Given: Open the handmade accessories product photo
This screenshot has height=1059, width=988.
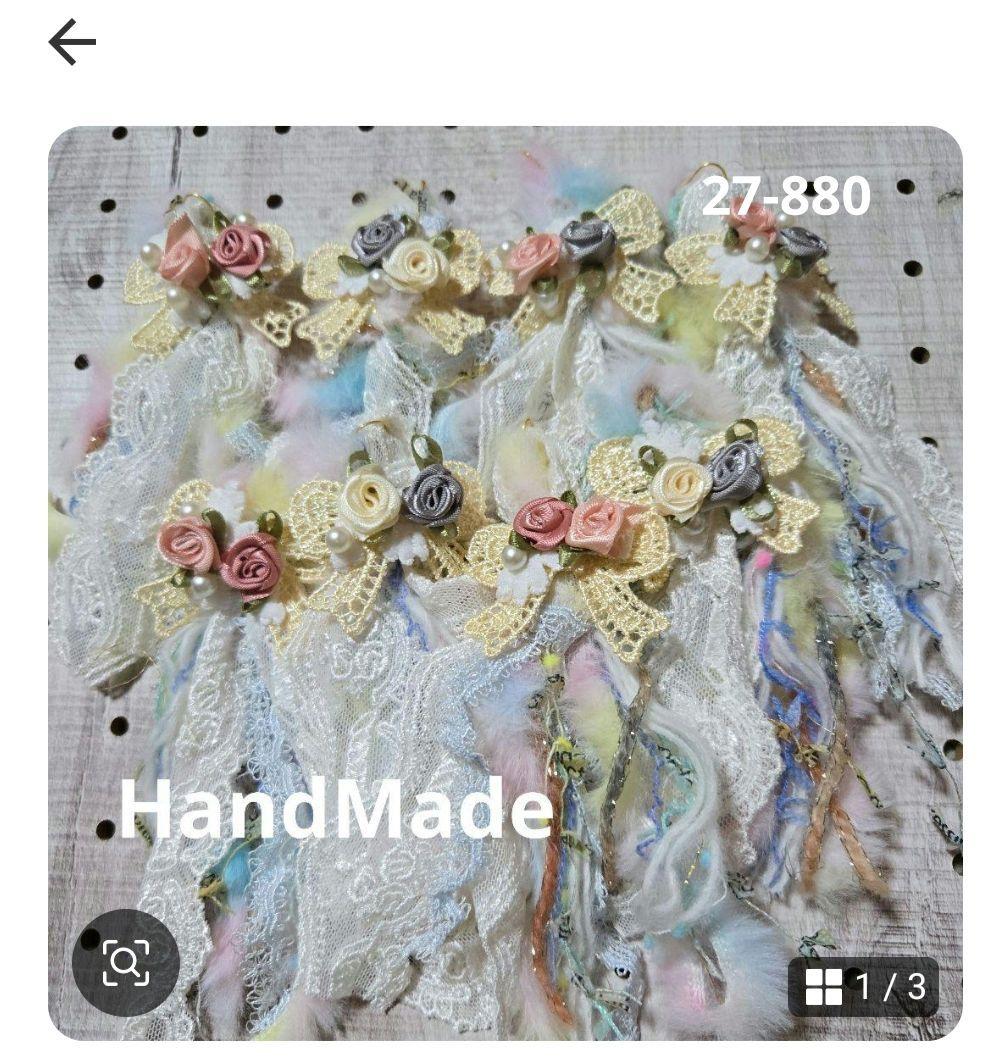Looking at the screenshot, I should pos(505,560).
